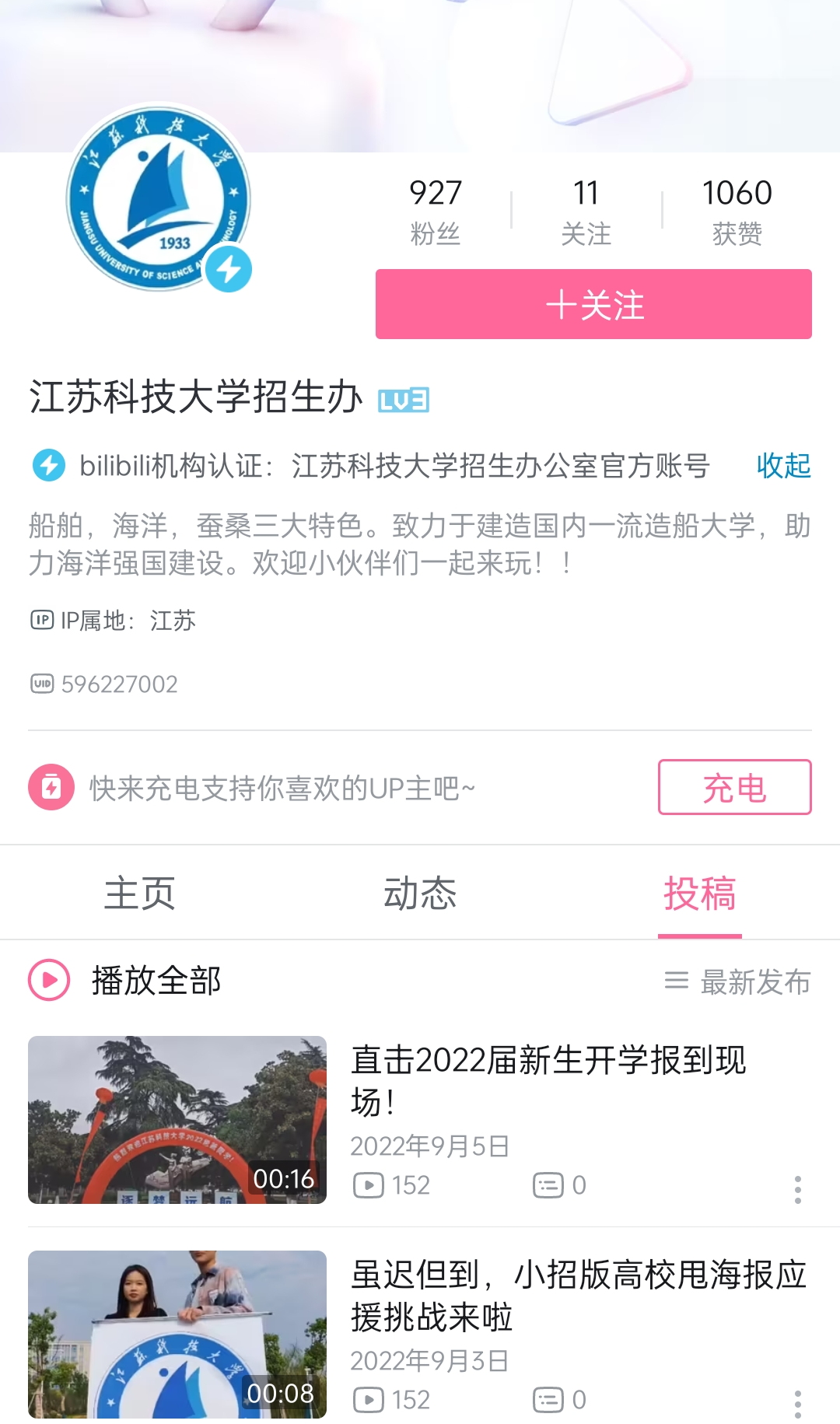Follow 江苏科技大学招生办 with the +关注 button
The height and width of the screenshot is (1424, 840).
coord(593,304)
